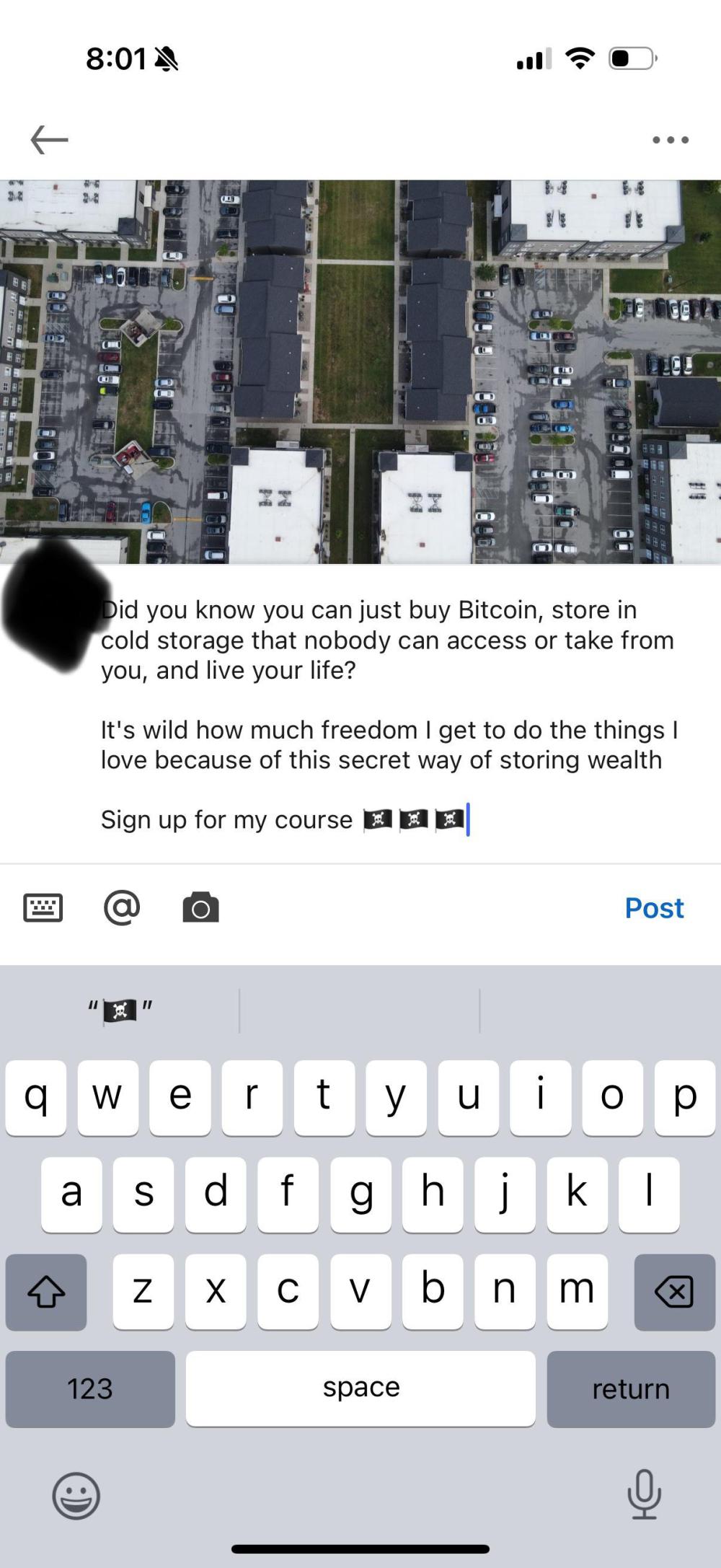Start dictation with the microphone key

pos(643,1494)
